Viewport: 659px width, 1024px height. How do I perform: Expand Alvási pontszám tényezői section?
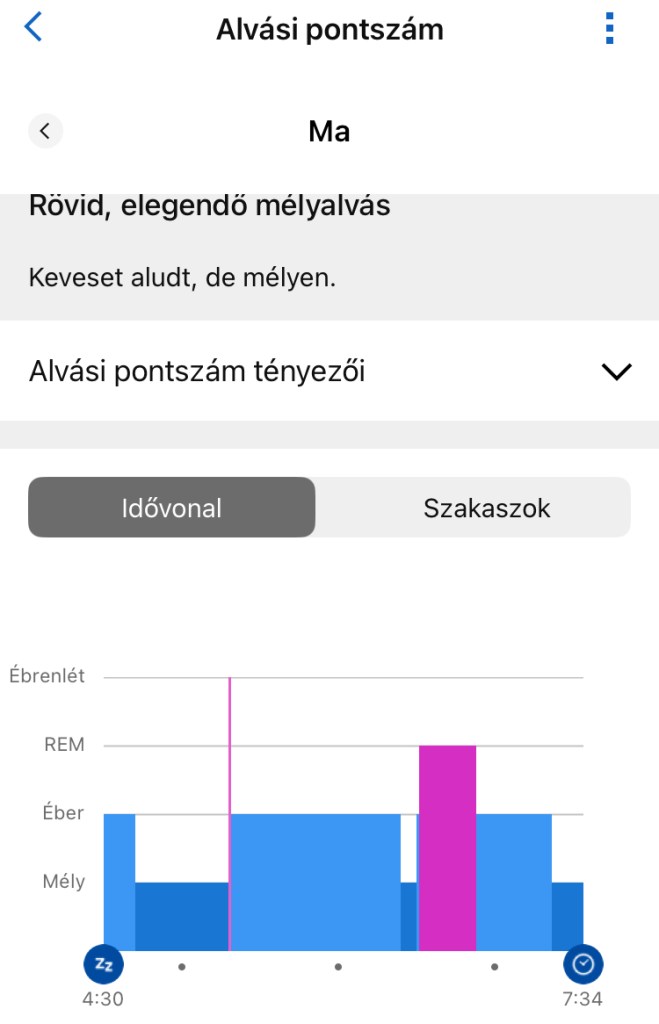point(616,372)
